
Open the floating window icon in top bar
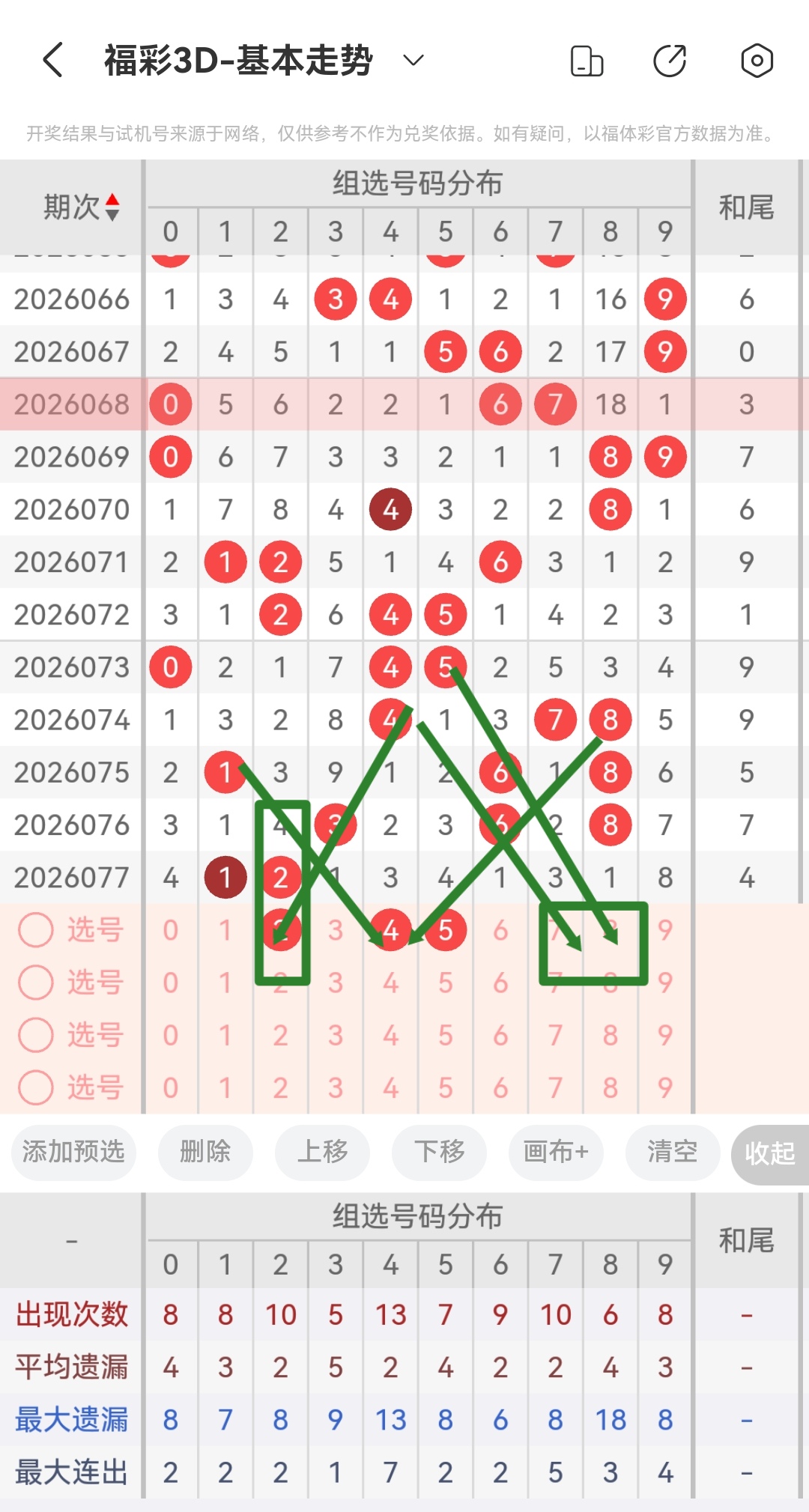click(587, 61)
